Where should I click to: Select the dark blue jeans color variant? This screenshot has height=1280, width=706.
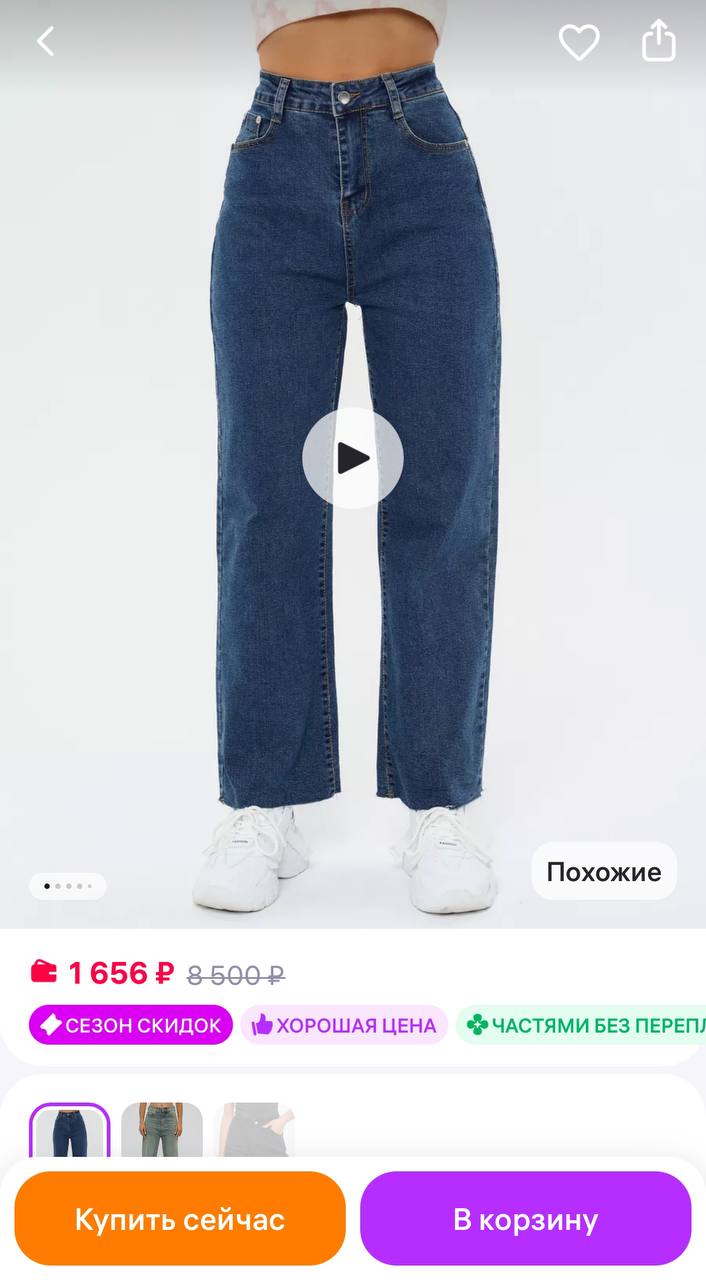click(70, 1132)
